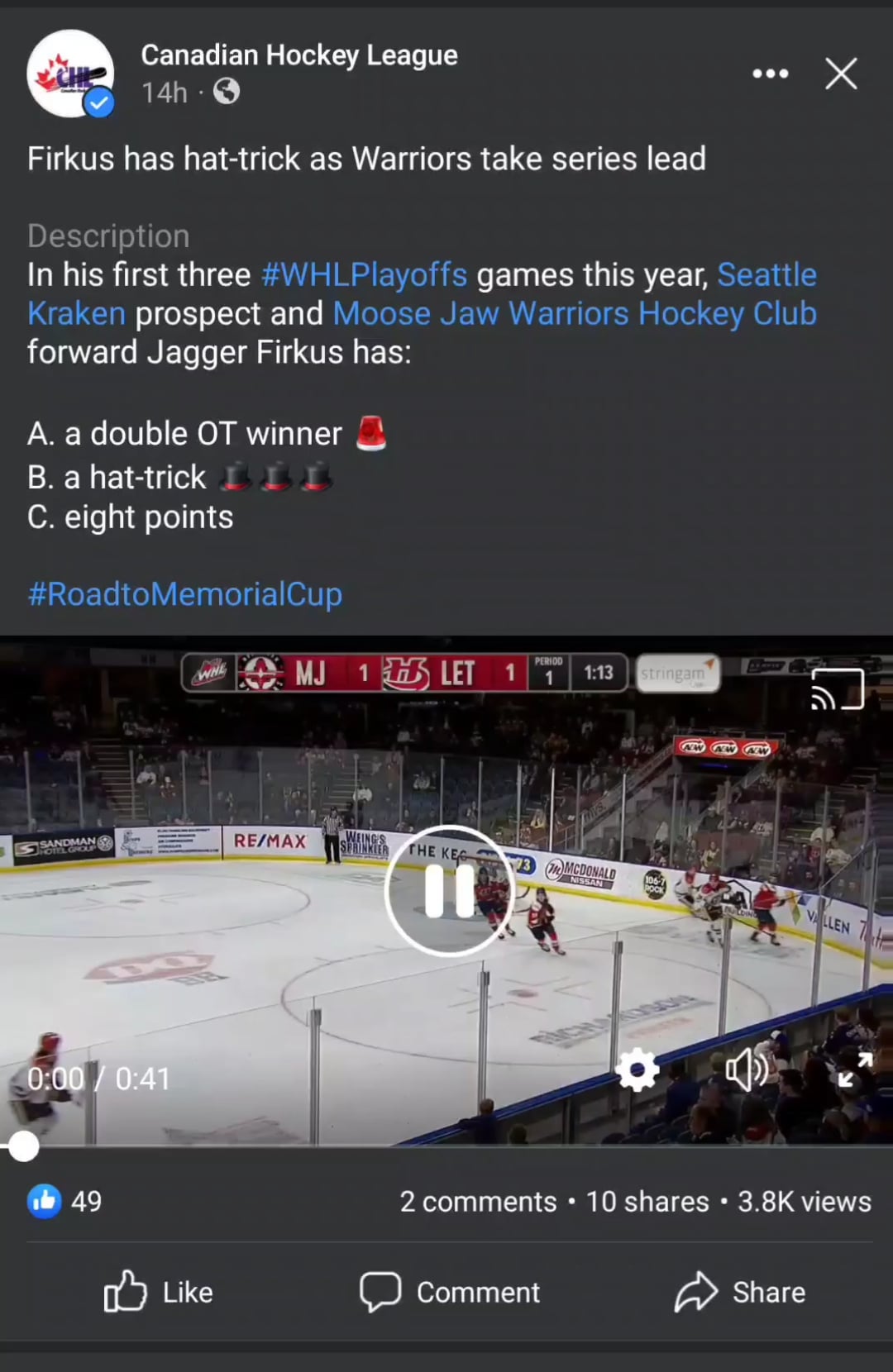Share this post
The image size is (893, 1372).
[740, 1292]
